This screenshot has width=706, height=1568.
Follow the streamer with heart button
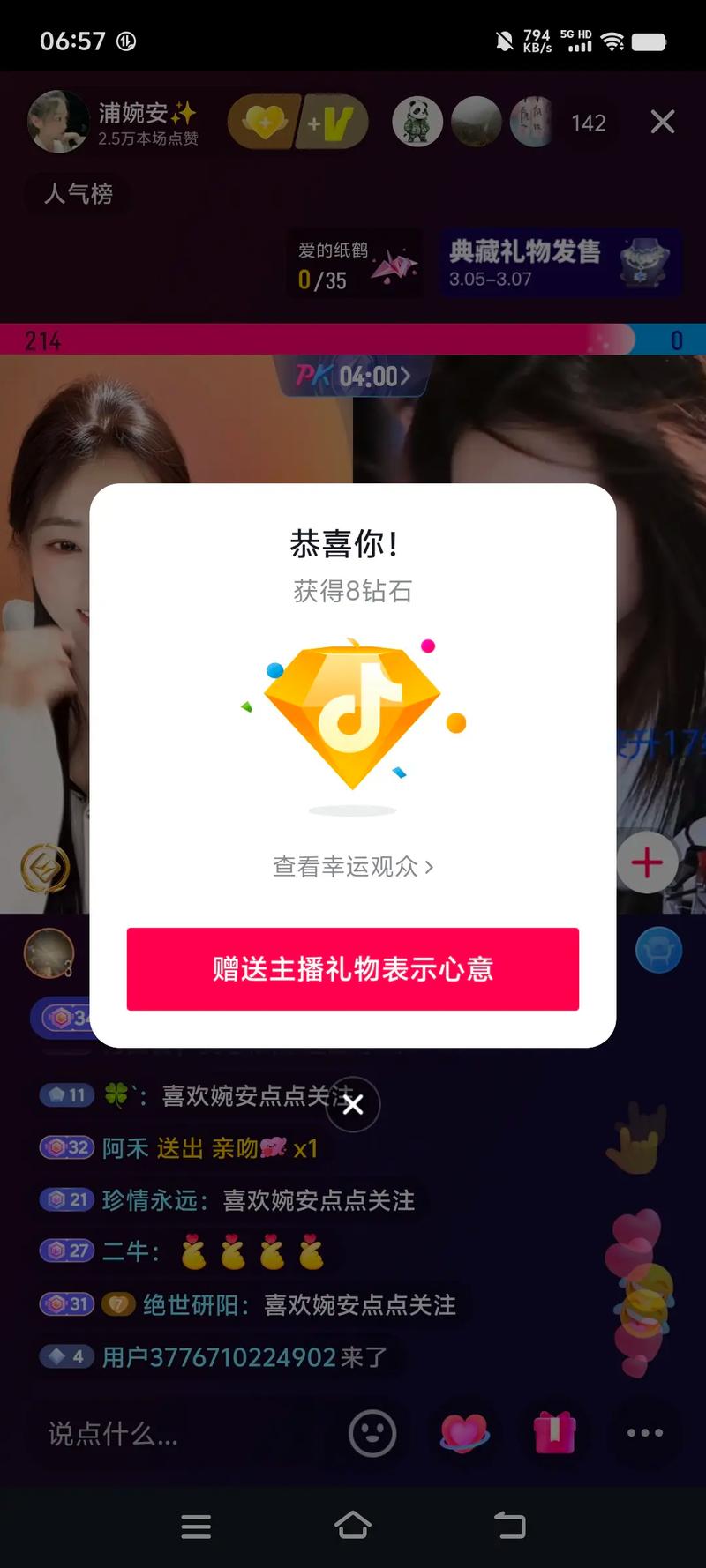pos(264,123)
